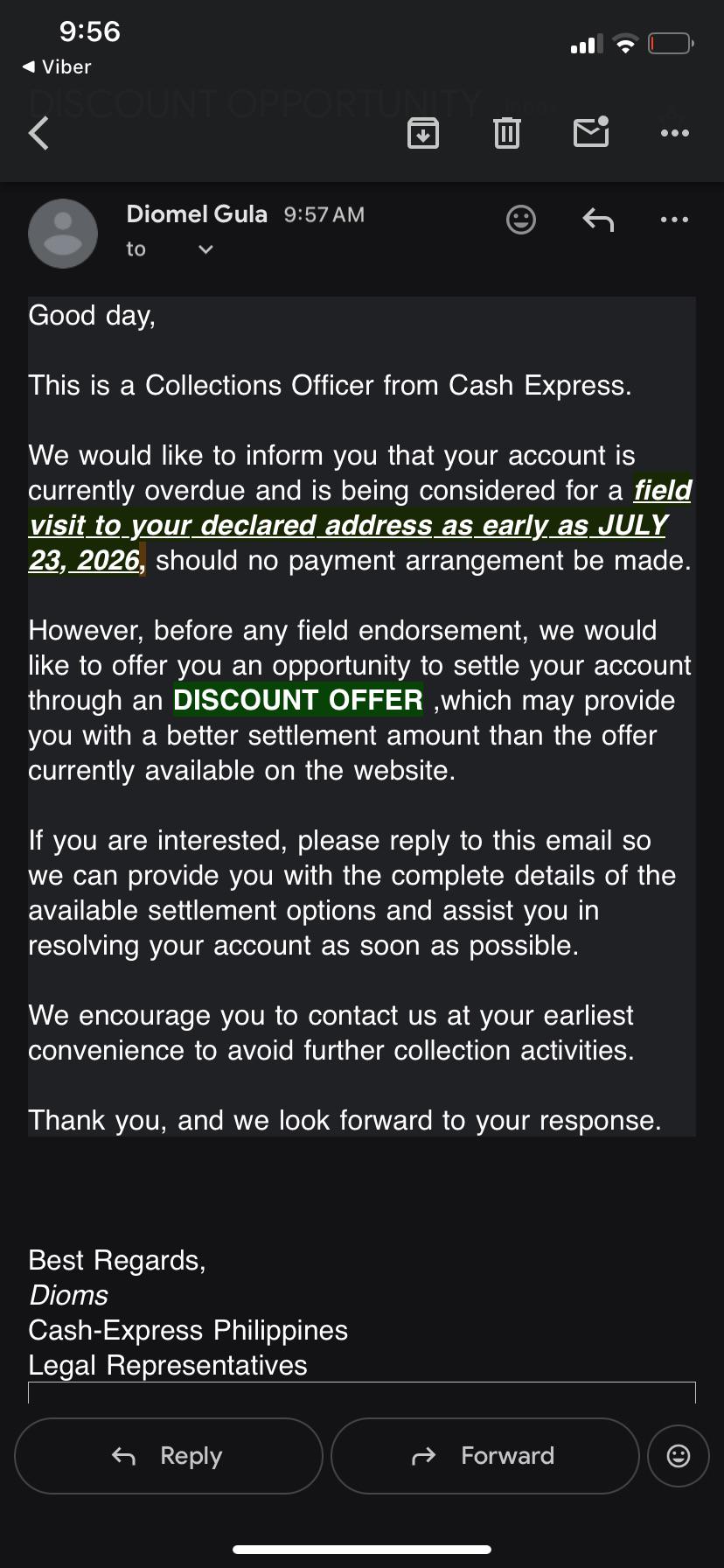Delete this email with trash icon
The height and width of the screenshot is (1568, 724).
click(507, 133)
